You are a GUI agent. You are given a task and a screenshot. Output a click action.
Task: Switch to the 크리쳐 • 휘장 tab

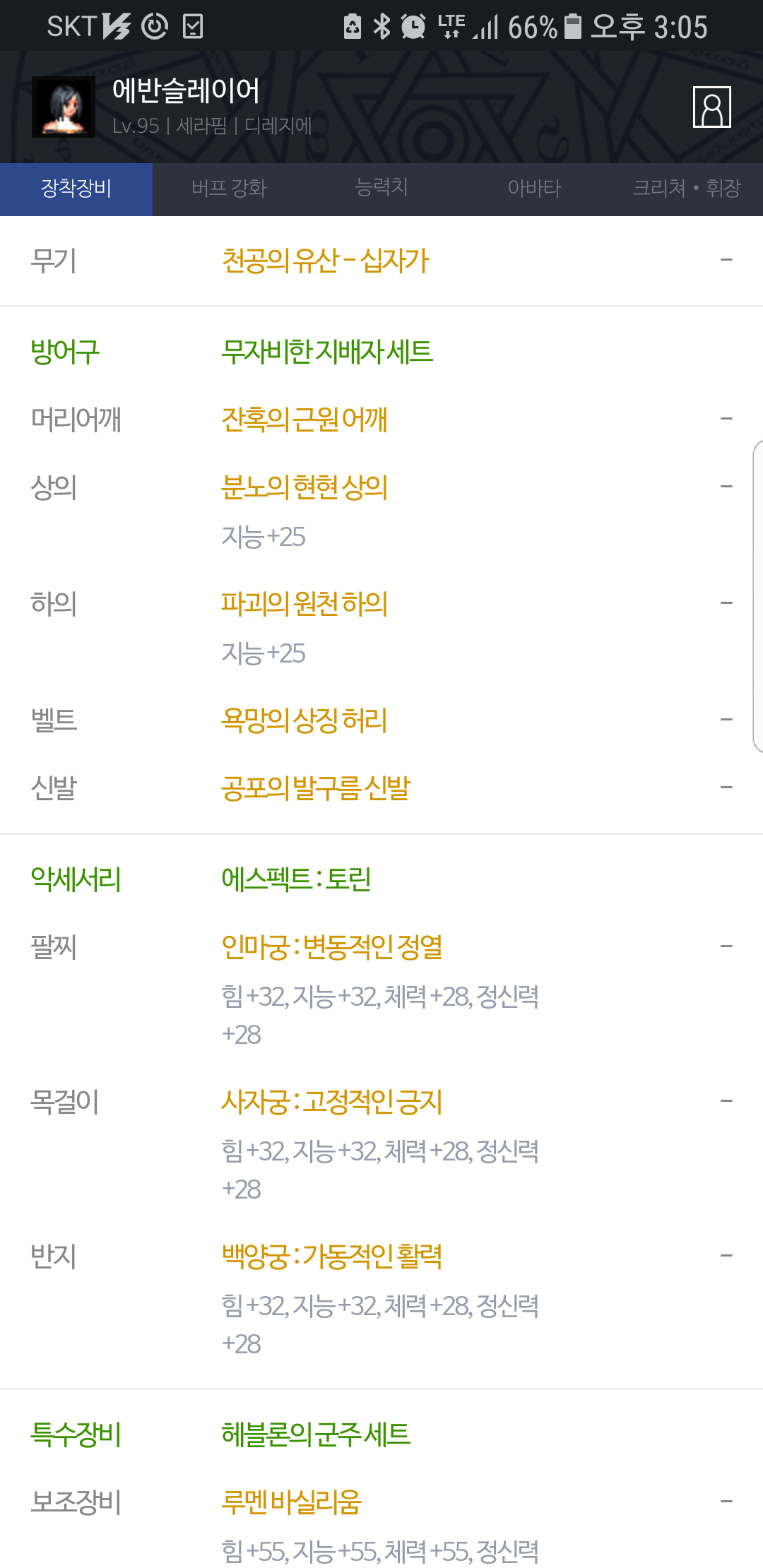click(x=687, y=189)
